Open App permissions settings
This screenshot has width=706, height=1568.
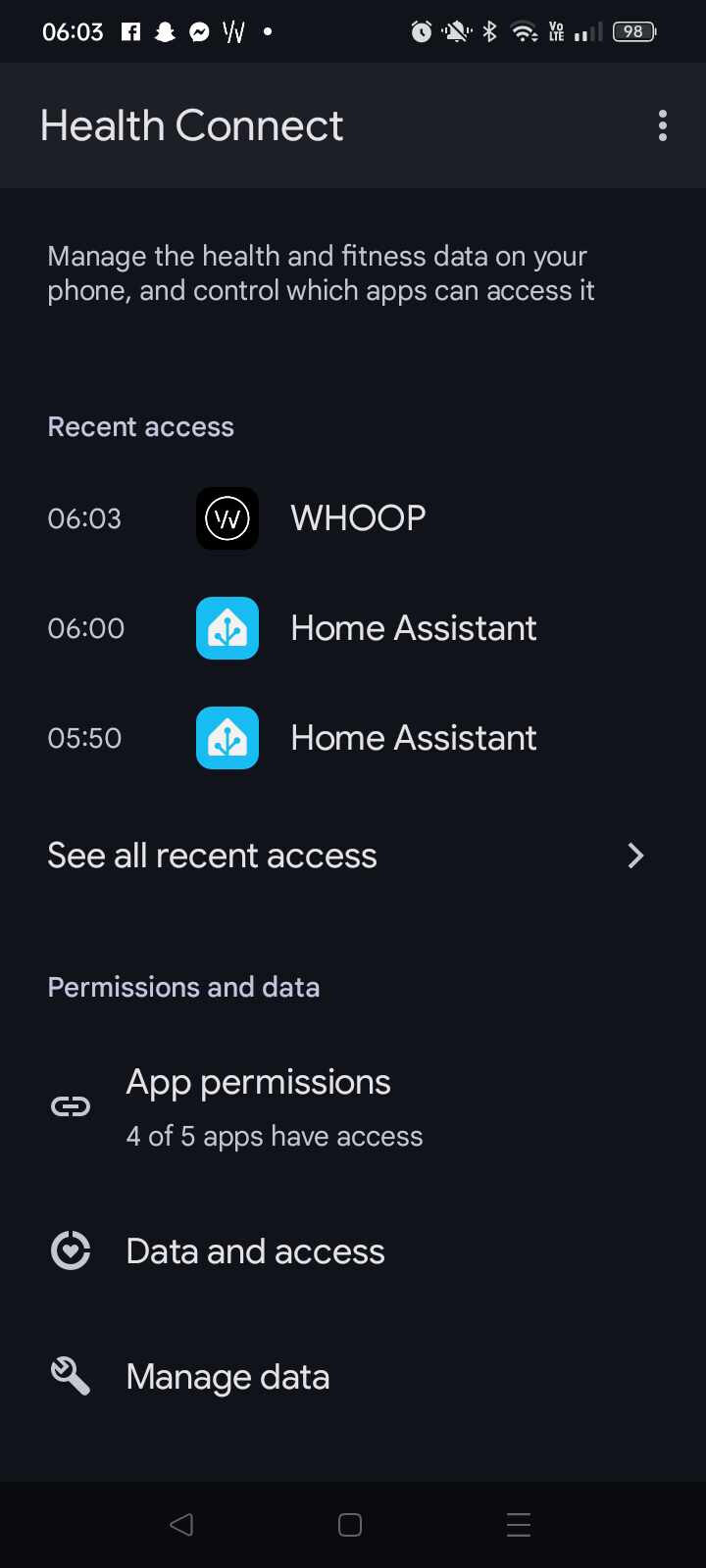click(353, 1107)
